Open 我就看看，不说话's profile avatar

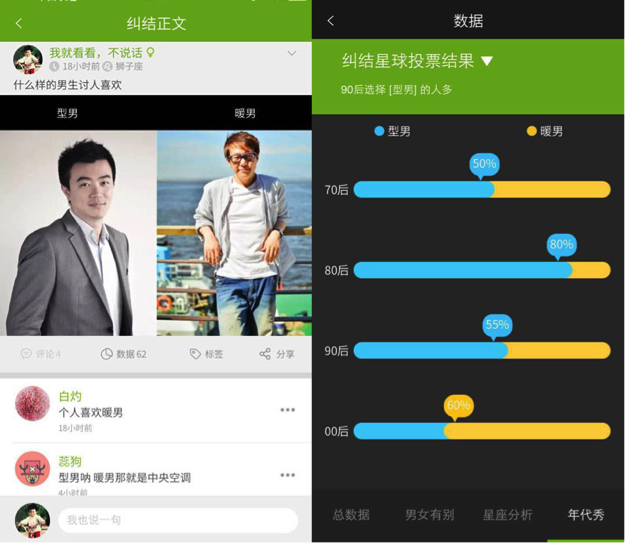click(x=27, y=60)
